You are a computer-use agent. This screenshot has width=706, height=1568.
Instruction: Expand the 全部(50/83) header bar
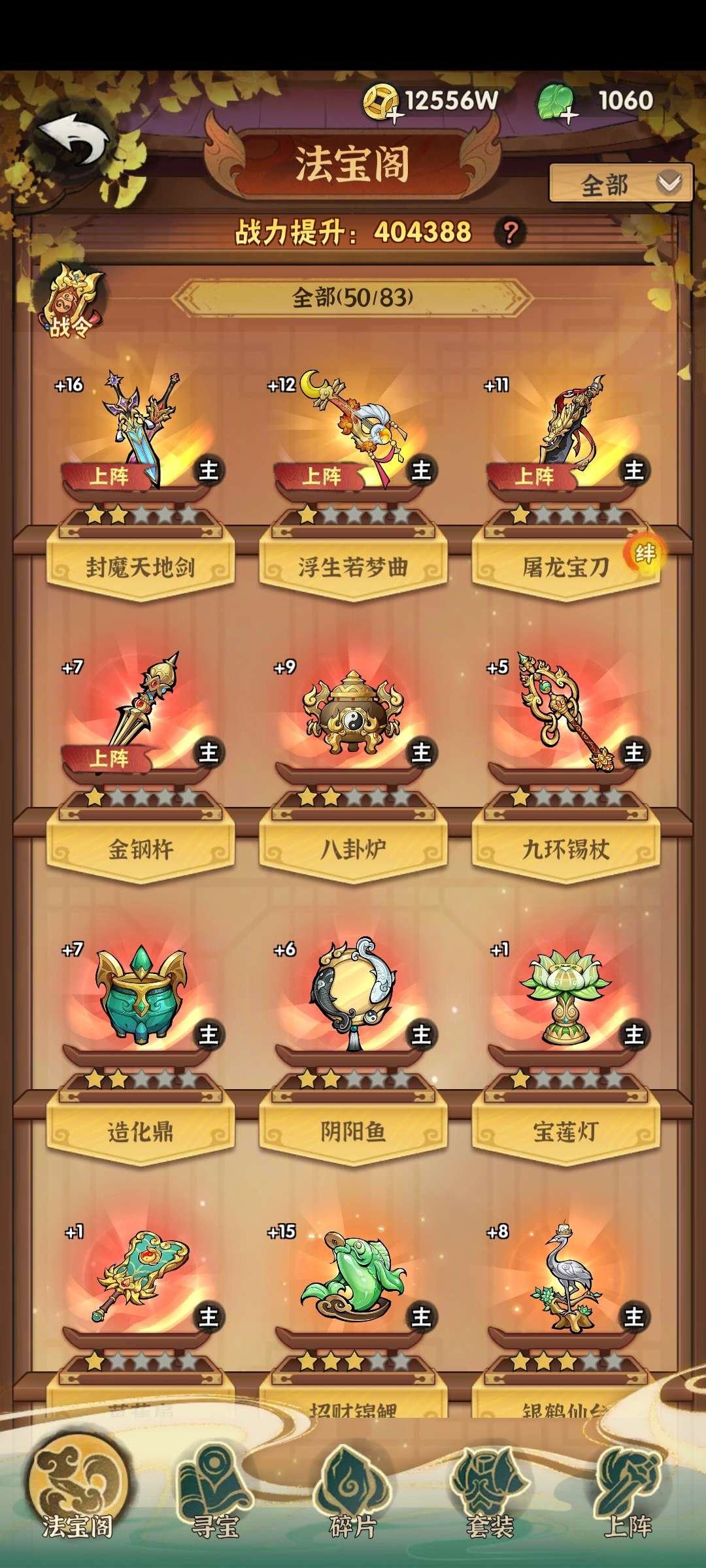click(353, 297)
